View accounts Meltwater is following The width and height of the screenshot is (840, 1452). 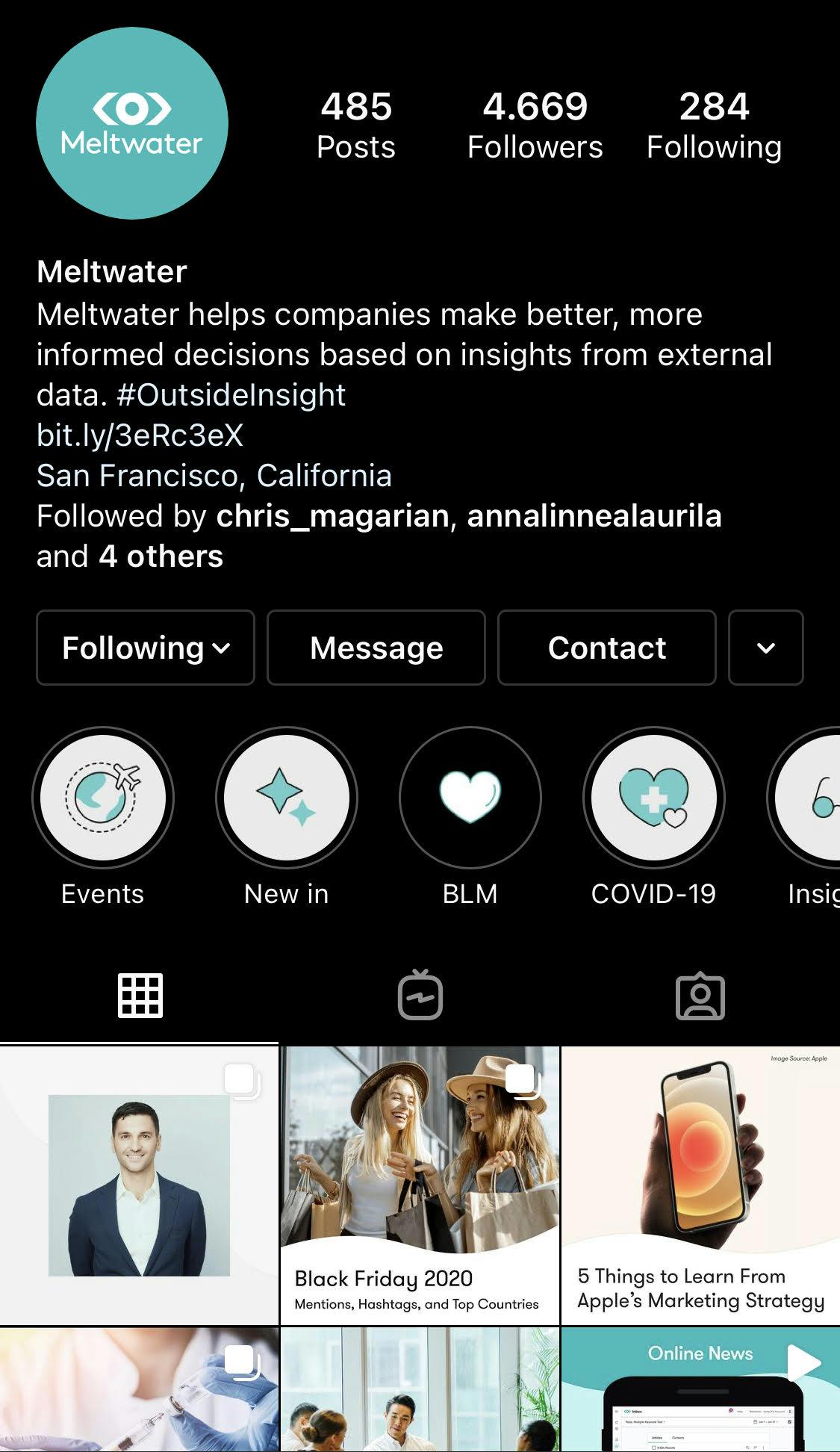714,125
